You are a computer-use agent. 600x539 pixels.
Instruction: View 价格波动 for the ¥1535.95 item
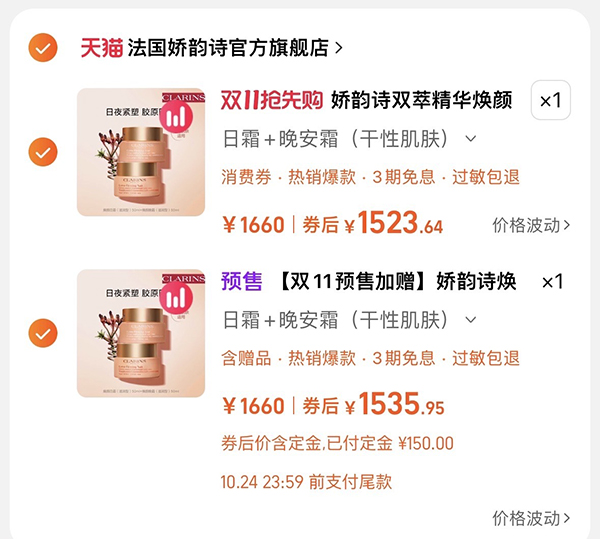pos(531,517)
